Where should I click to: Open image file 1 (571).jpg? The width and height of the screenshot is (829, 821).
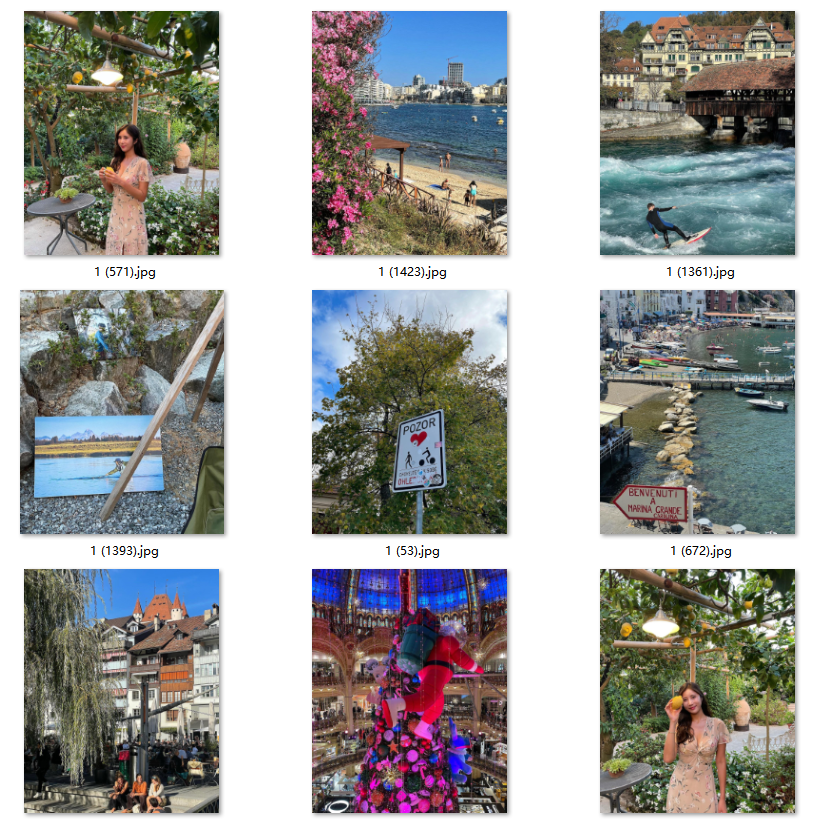point(121,133)
